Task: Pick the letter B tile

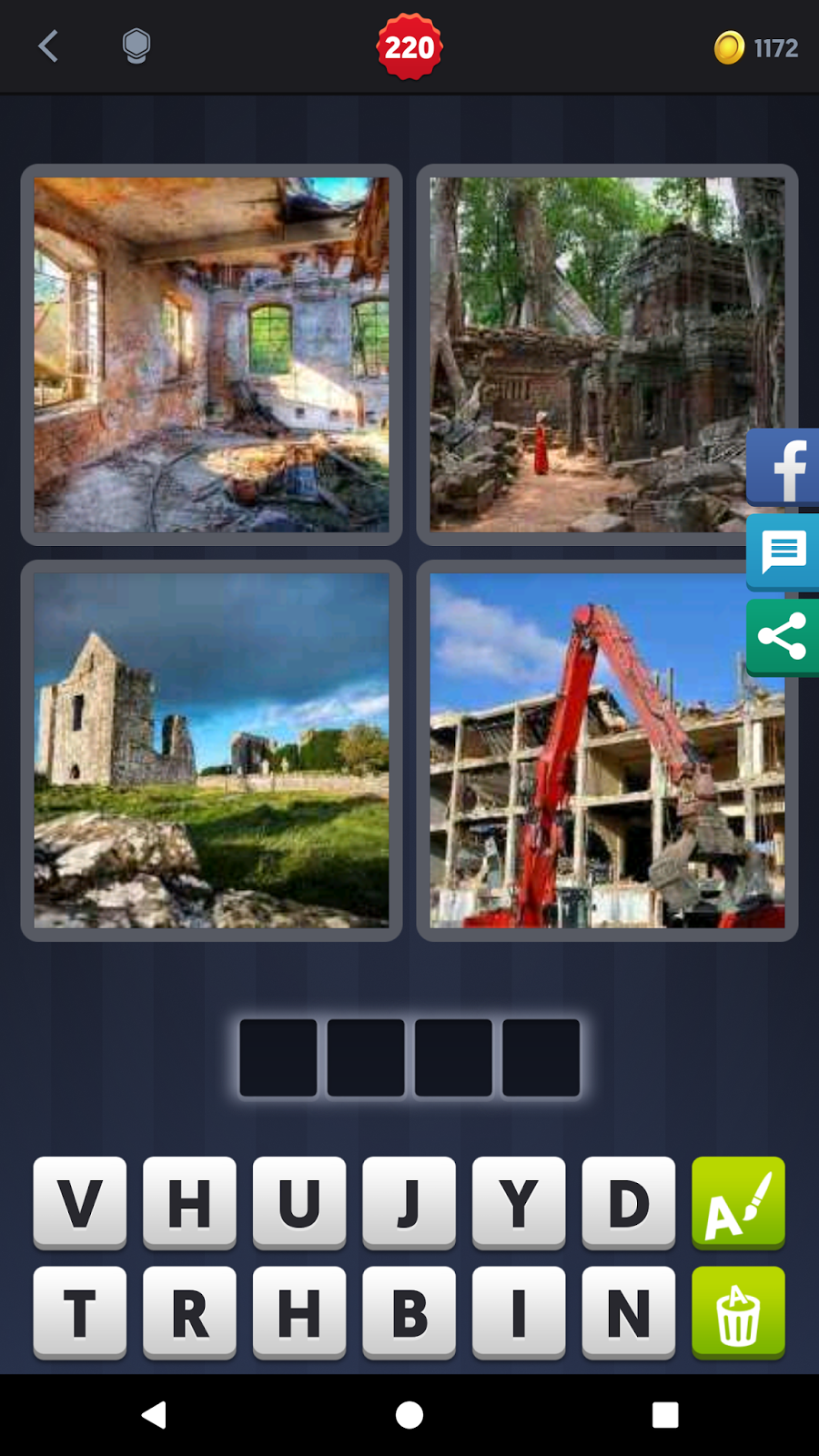Action: [x=409, y=1313]
